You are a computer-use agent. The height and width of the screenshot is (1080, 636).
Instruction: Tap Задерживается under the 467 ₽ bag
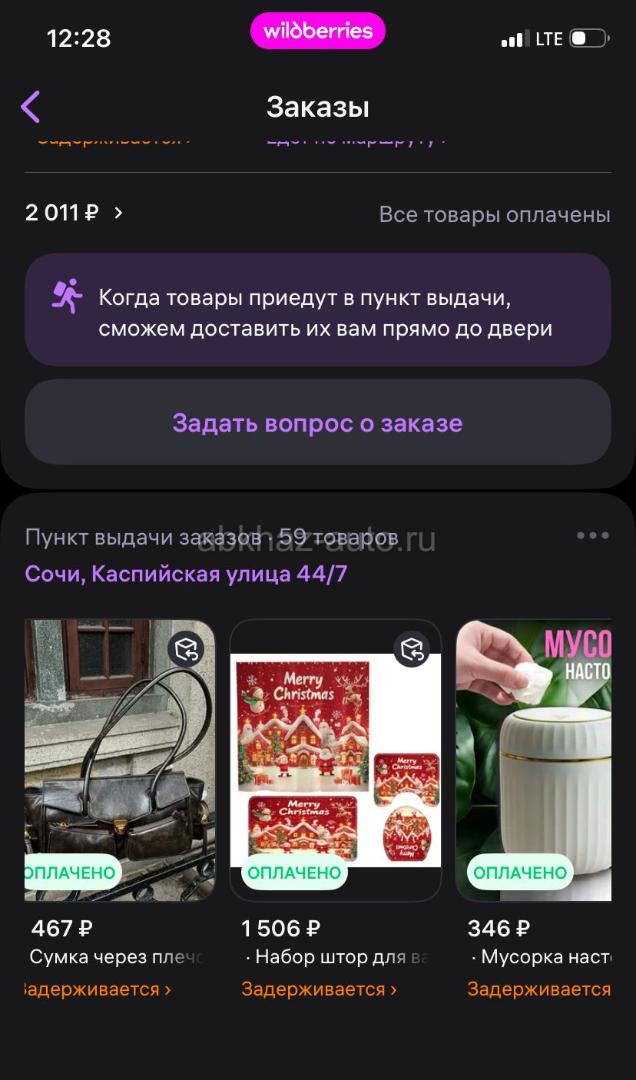95,989
